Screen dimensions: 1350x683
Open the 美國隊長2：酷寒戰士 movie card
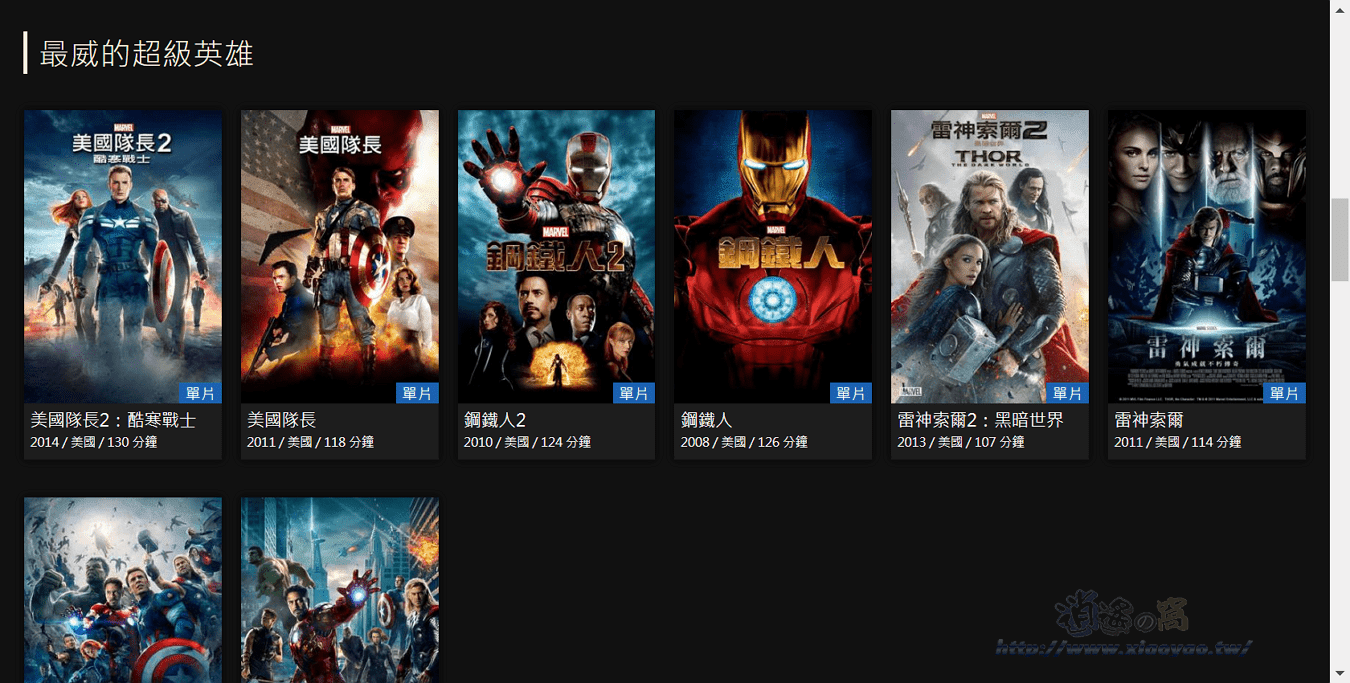[123, 257]
